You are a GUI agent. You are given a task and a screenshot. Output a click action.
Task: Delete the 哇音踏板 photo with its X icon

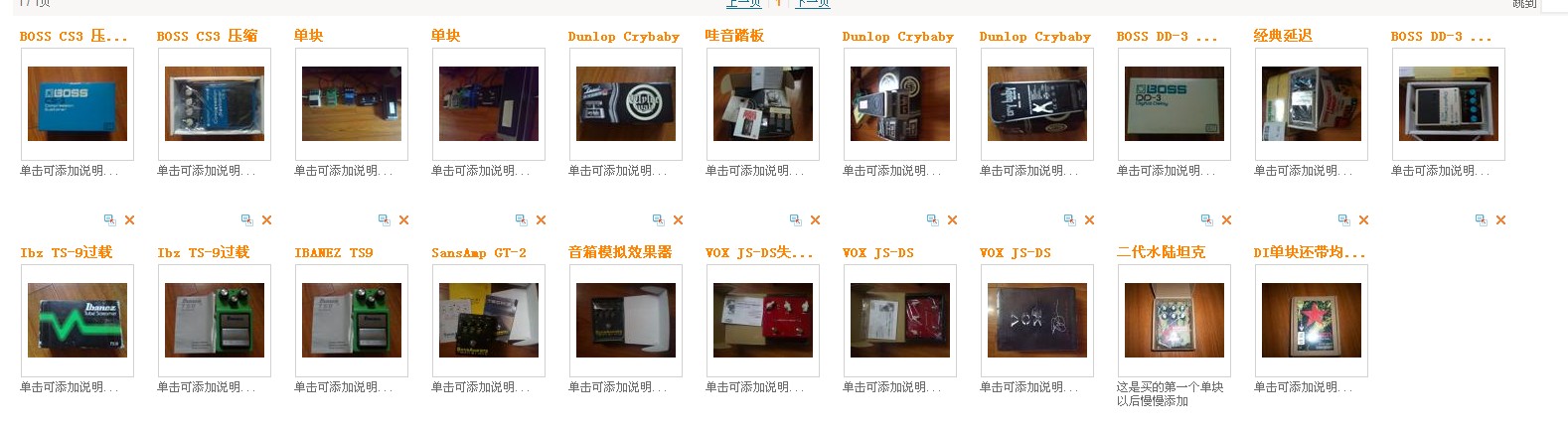[815, 220]
